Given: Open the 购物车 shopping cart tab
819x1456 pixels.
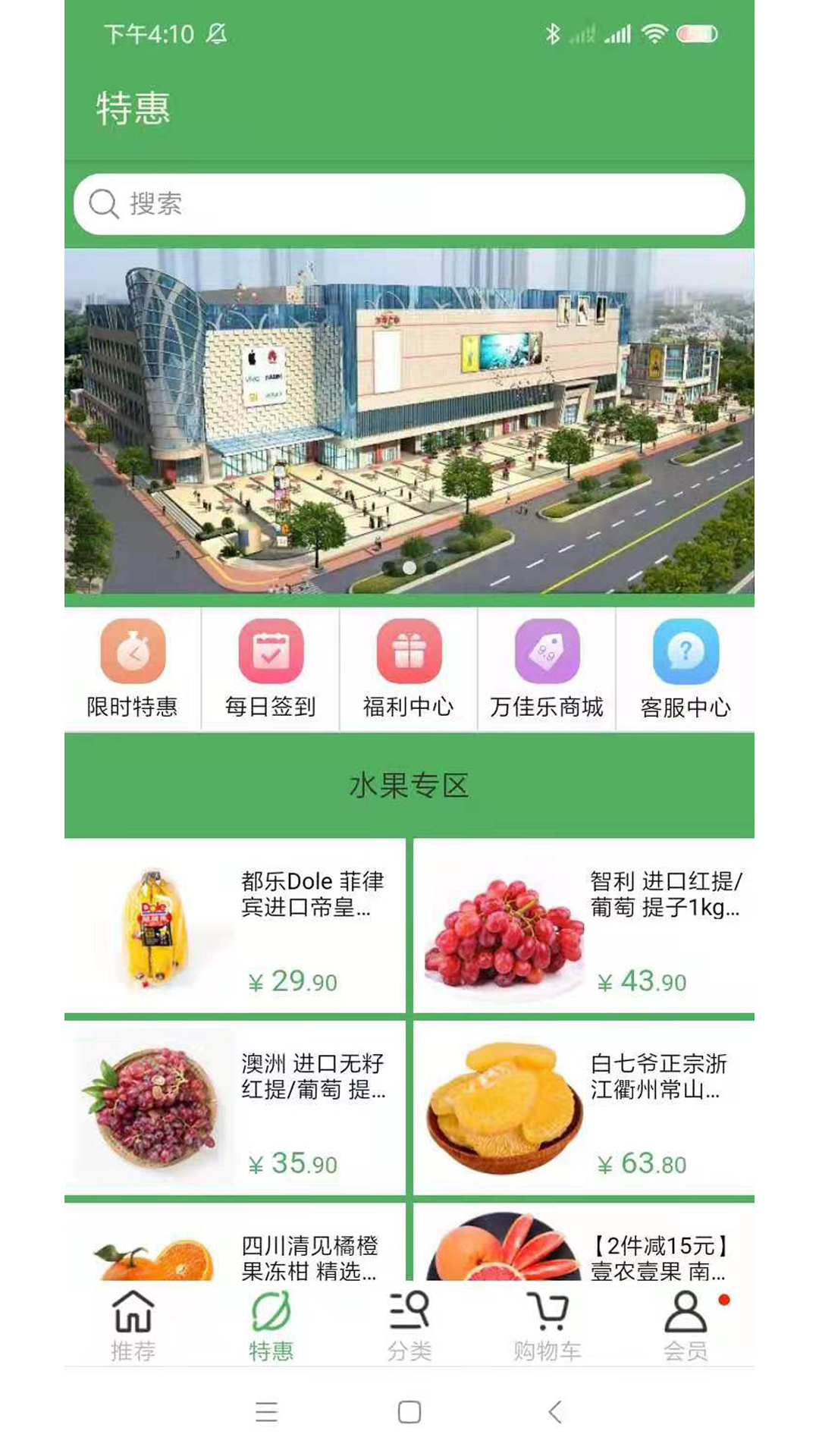Looking at the screenshot, I should pyautogui.click(x=547, y=1326).
